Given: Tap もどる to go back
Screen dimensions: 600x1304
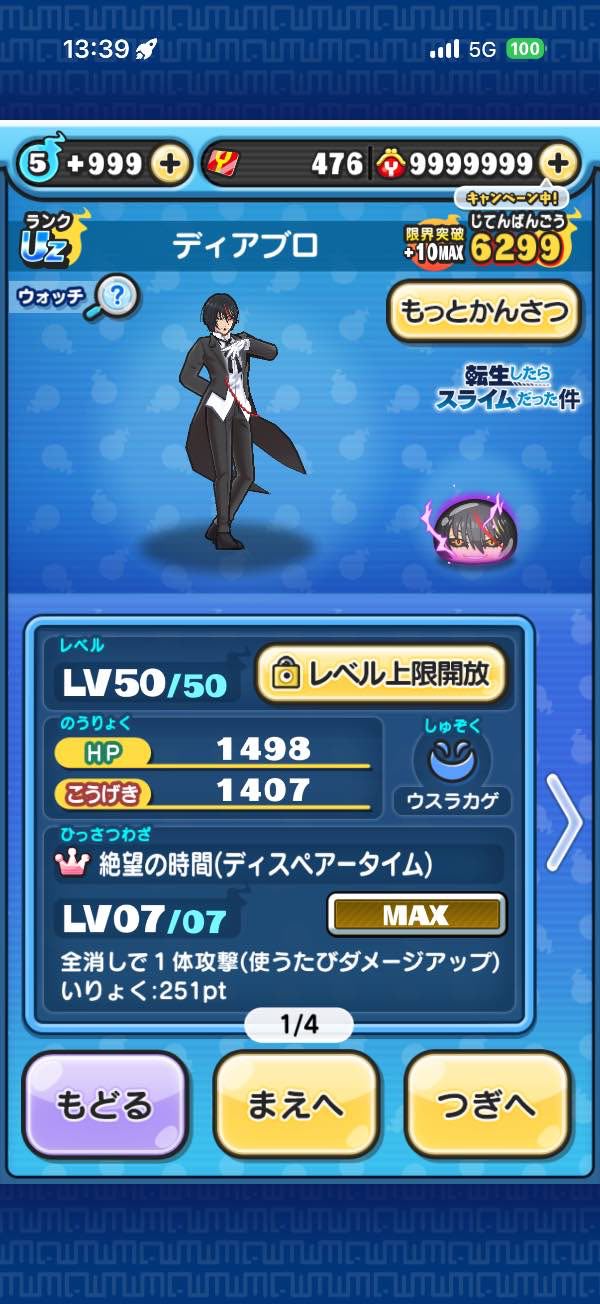Looking at the screenshot, I should point(104,1105).
